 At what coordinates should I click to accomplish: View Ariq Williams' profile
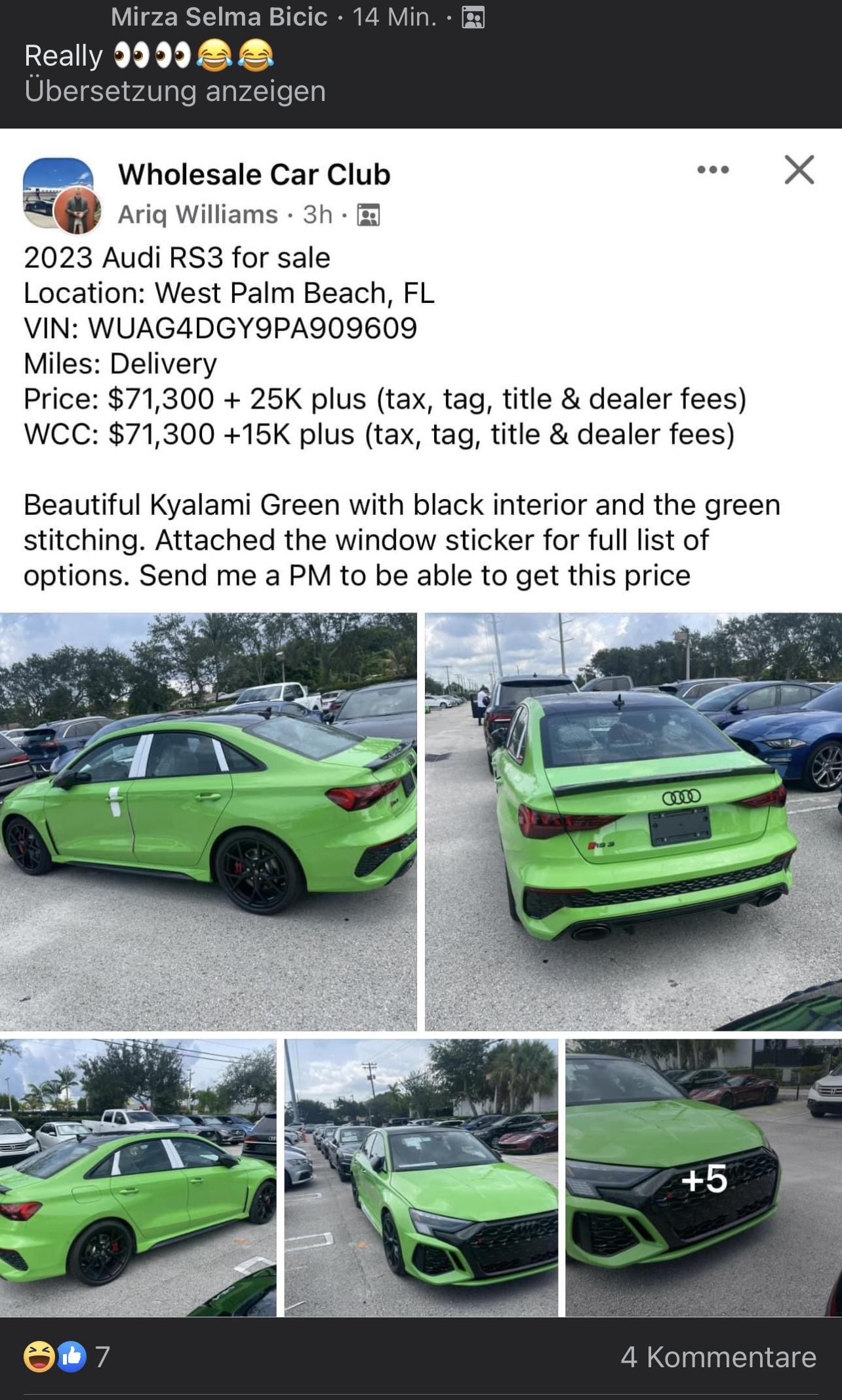[x=197, y=214]
